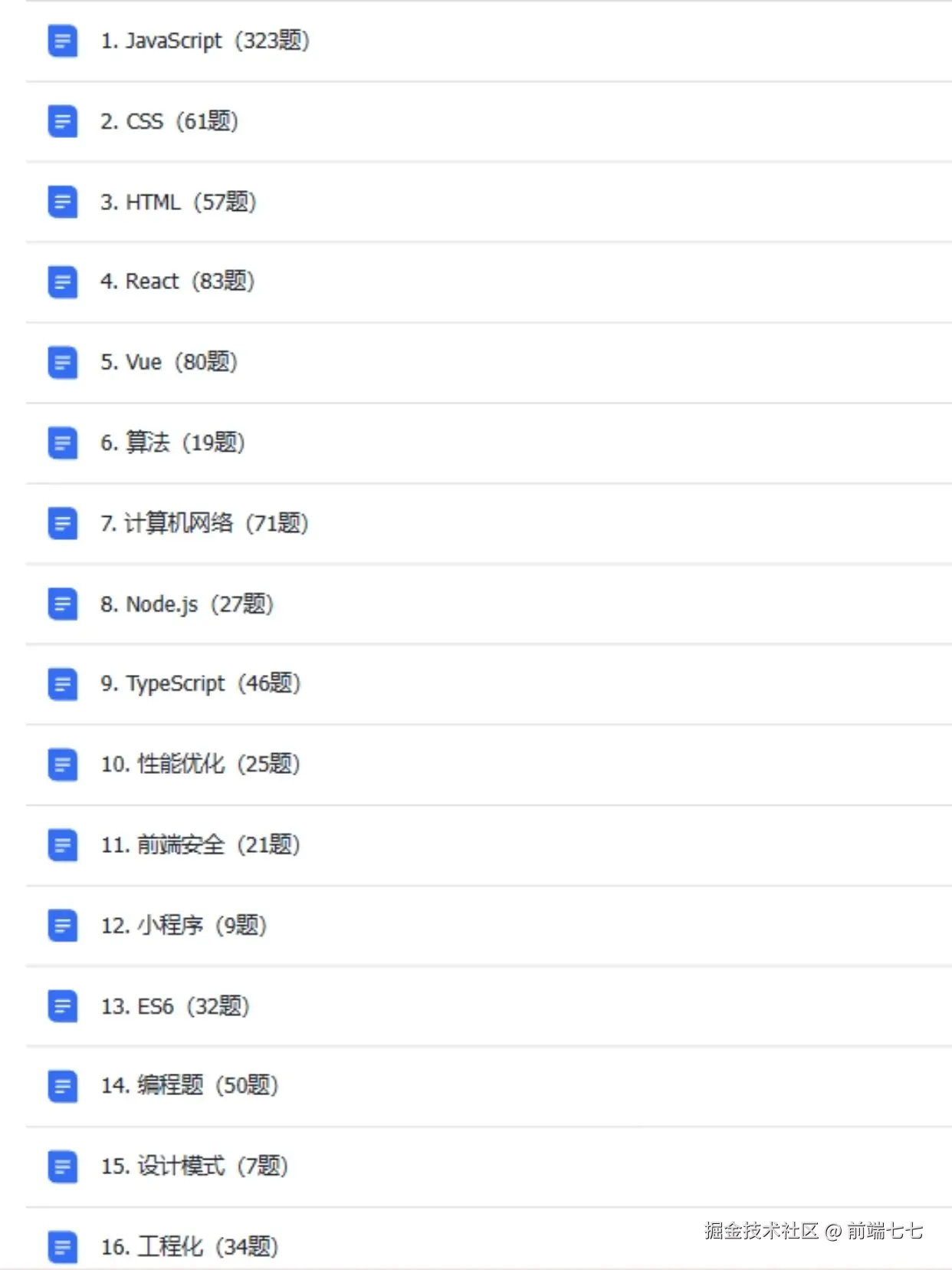Select the 小程序 entry

[x=185, y=926]
